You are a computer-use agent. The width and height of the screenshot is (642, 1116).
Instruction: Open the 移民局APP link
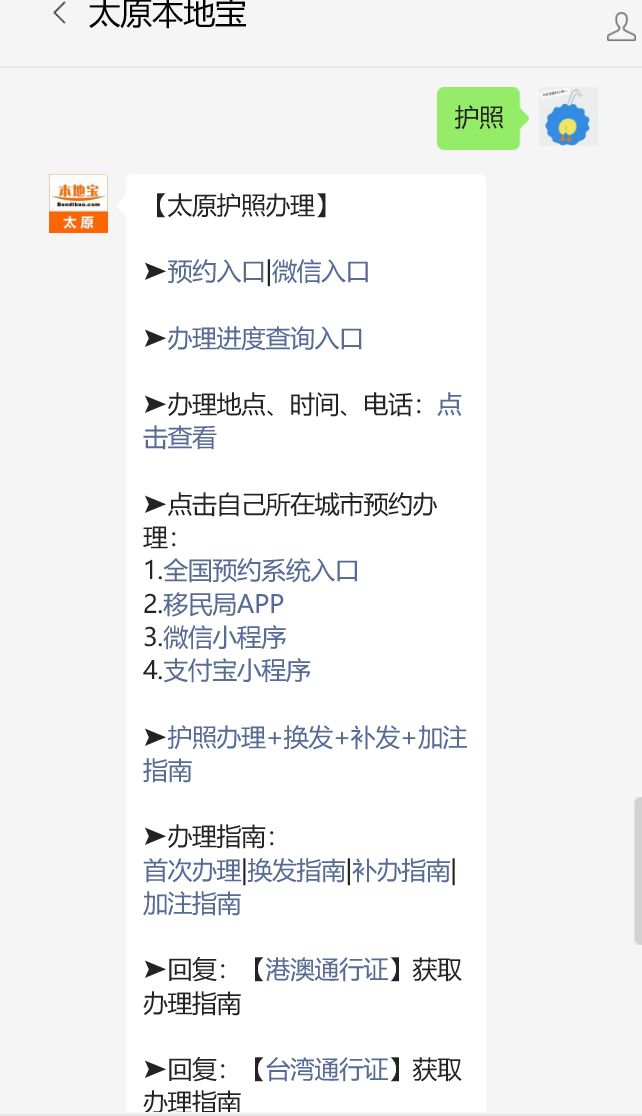coord(223,604)
